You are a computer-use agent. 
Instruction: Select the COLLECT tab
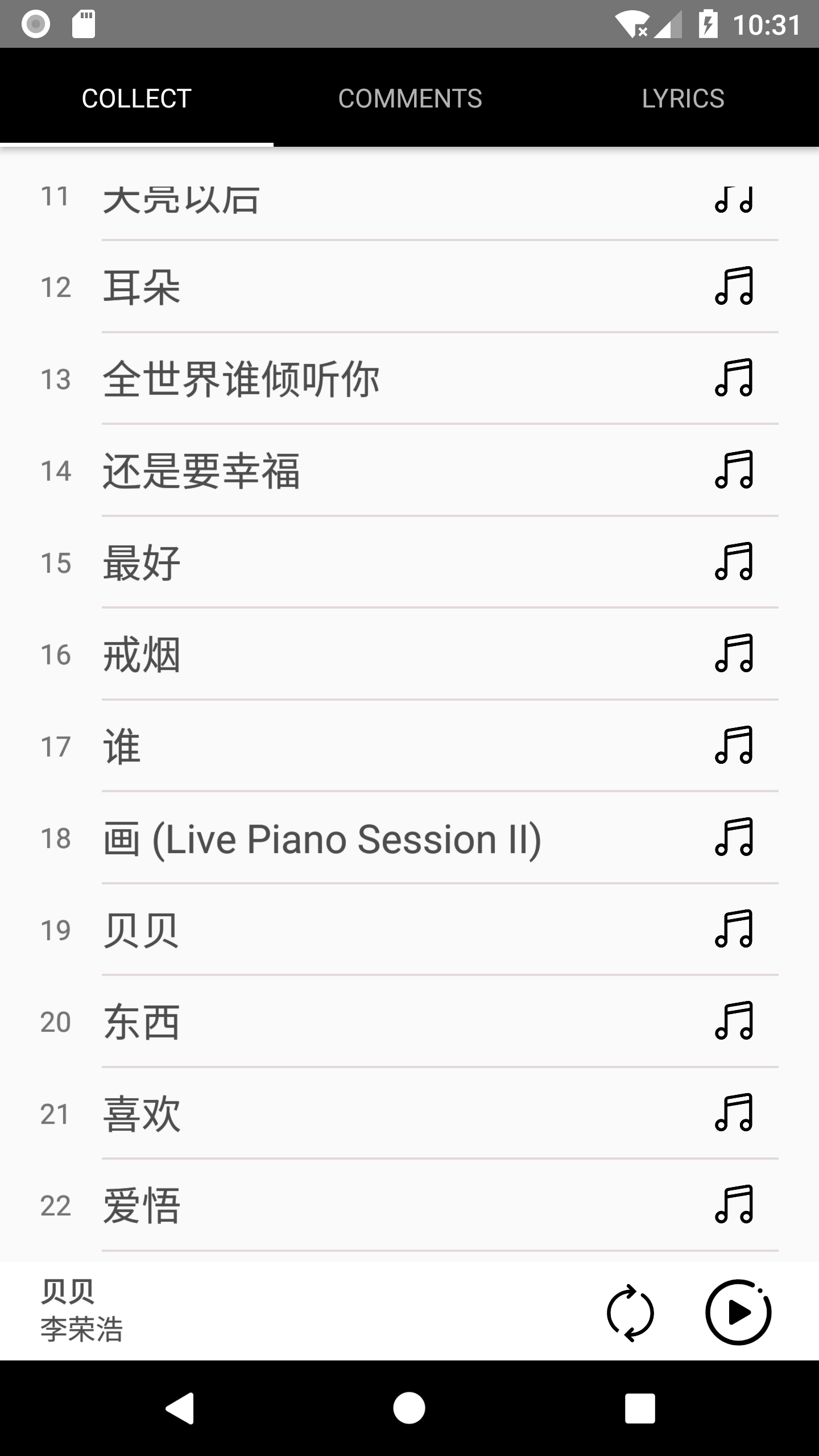(x=136, y=98)
